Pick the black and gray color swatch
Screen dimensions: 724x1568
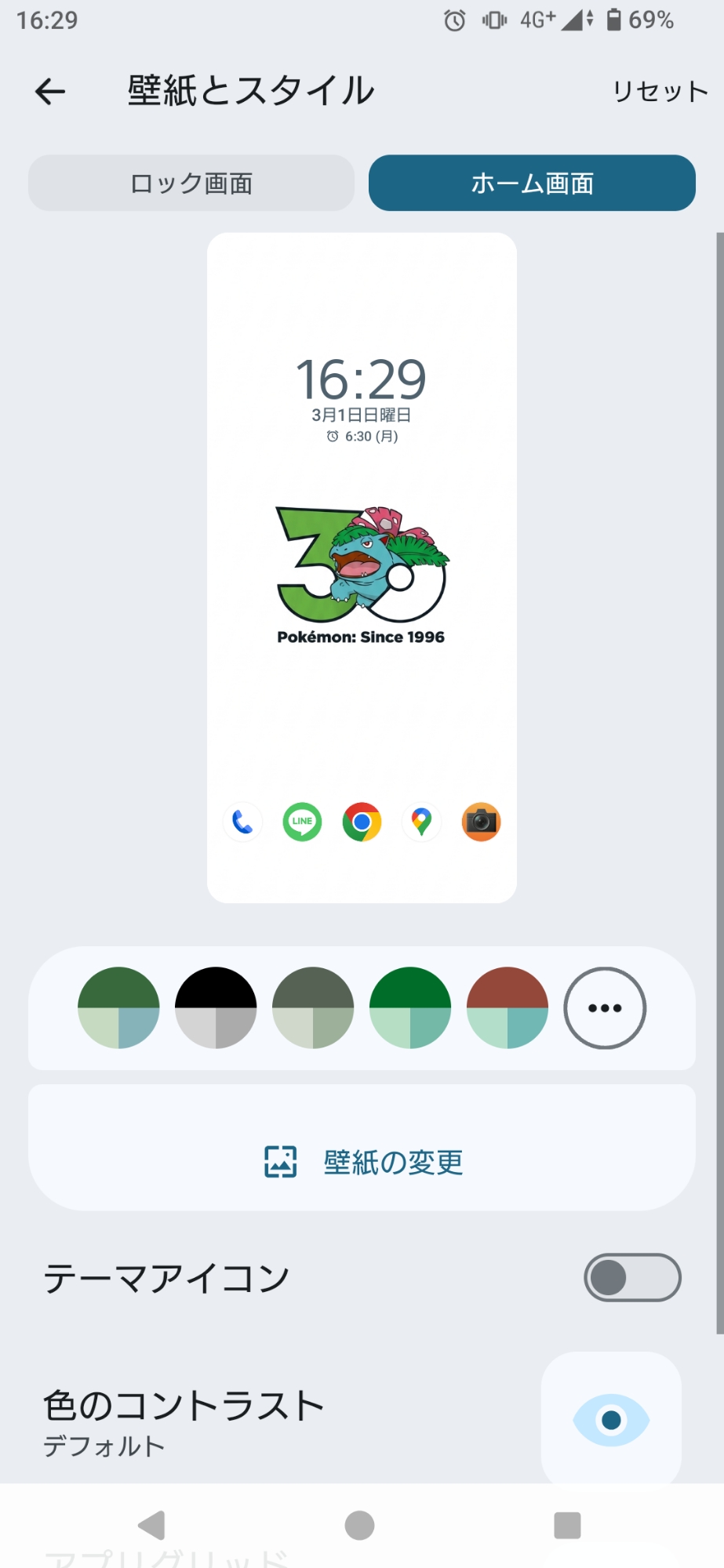click(216, 1007)
